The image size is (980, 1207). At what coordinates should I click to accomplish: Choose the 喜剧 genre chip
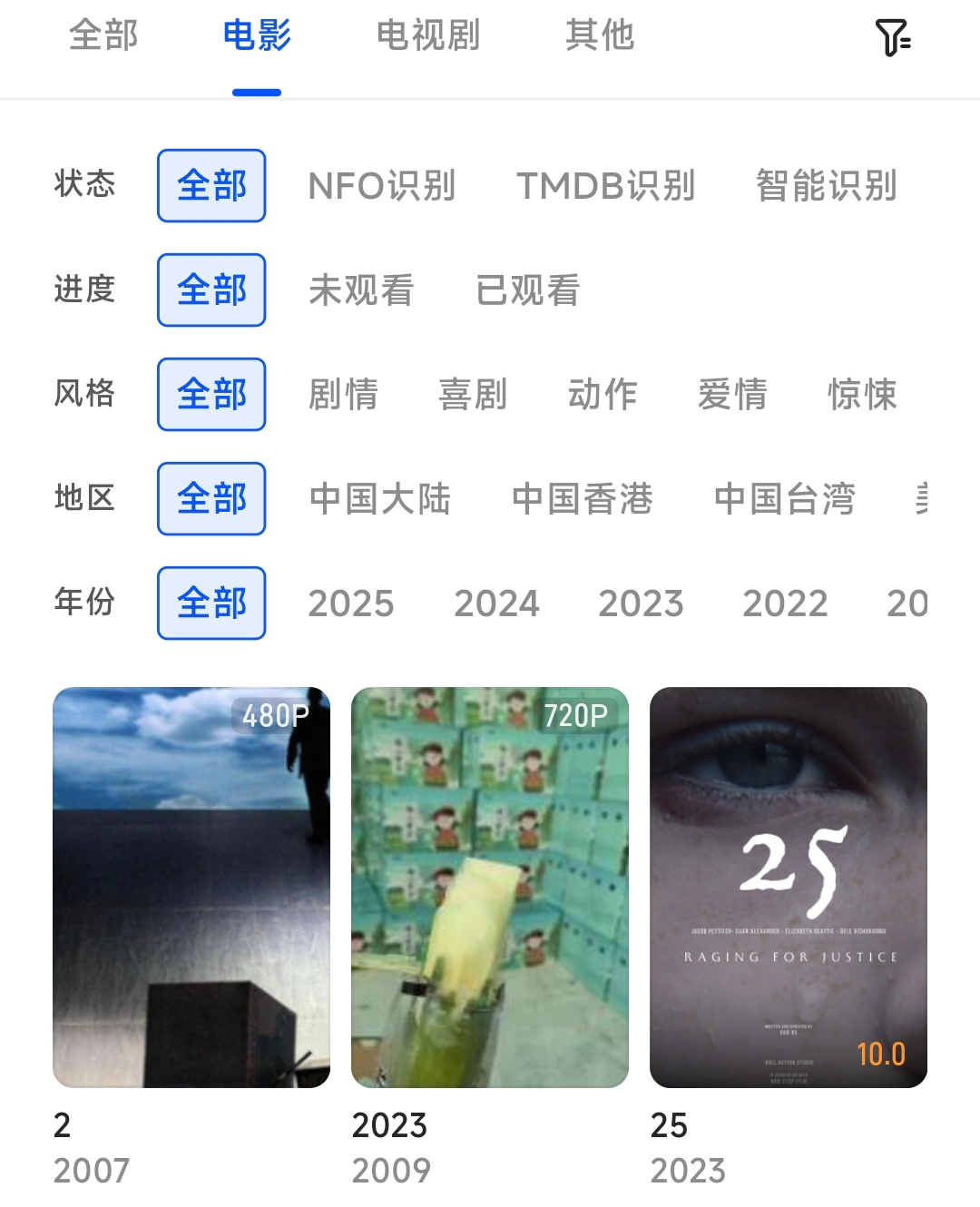(473, 395)
